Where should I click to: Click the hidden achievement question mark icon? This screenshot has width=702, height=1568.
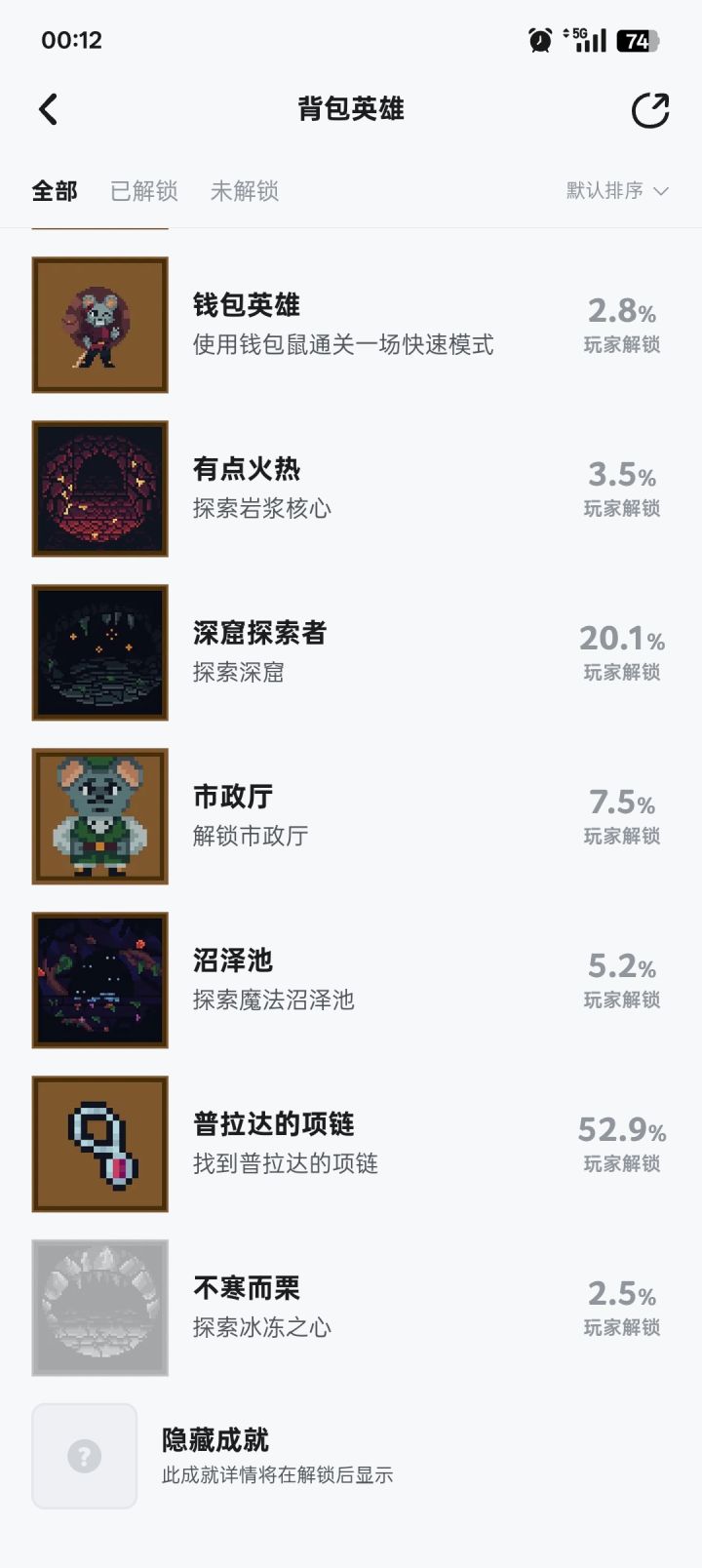coord(84,1456)
